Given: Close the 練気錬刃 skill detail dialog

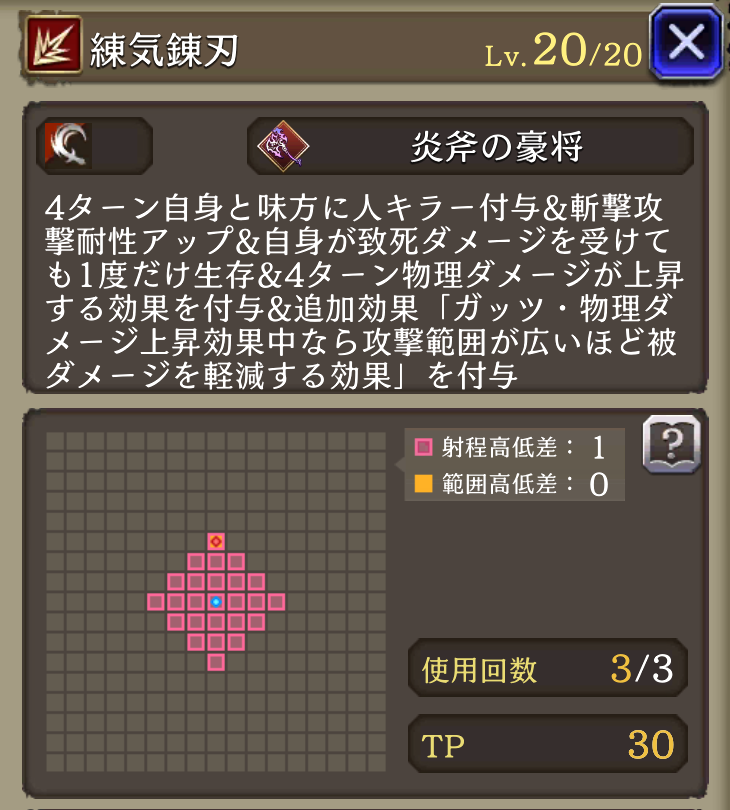Looking at the screenshot, I should tap(688, 42).
